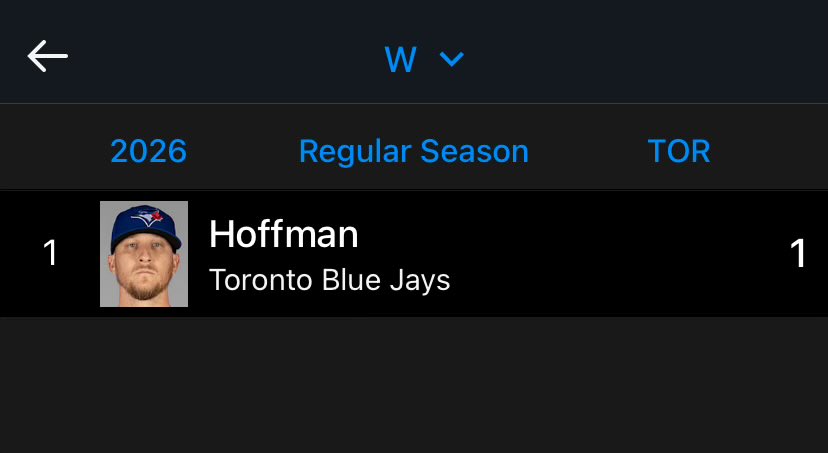This screenshot has width=828, height=453.
Task: Change the Regular Season filter
Action: (x=413, y=151)
